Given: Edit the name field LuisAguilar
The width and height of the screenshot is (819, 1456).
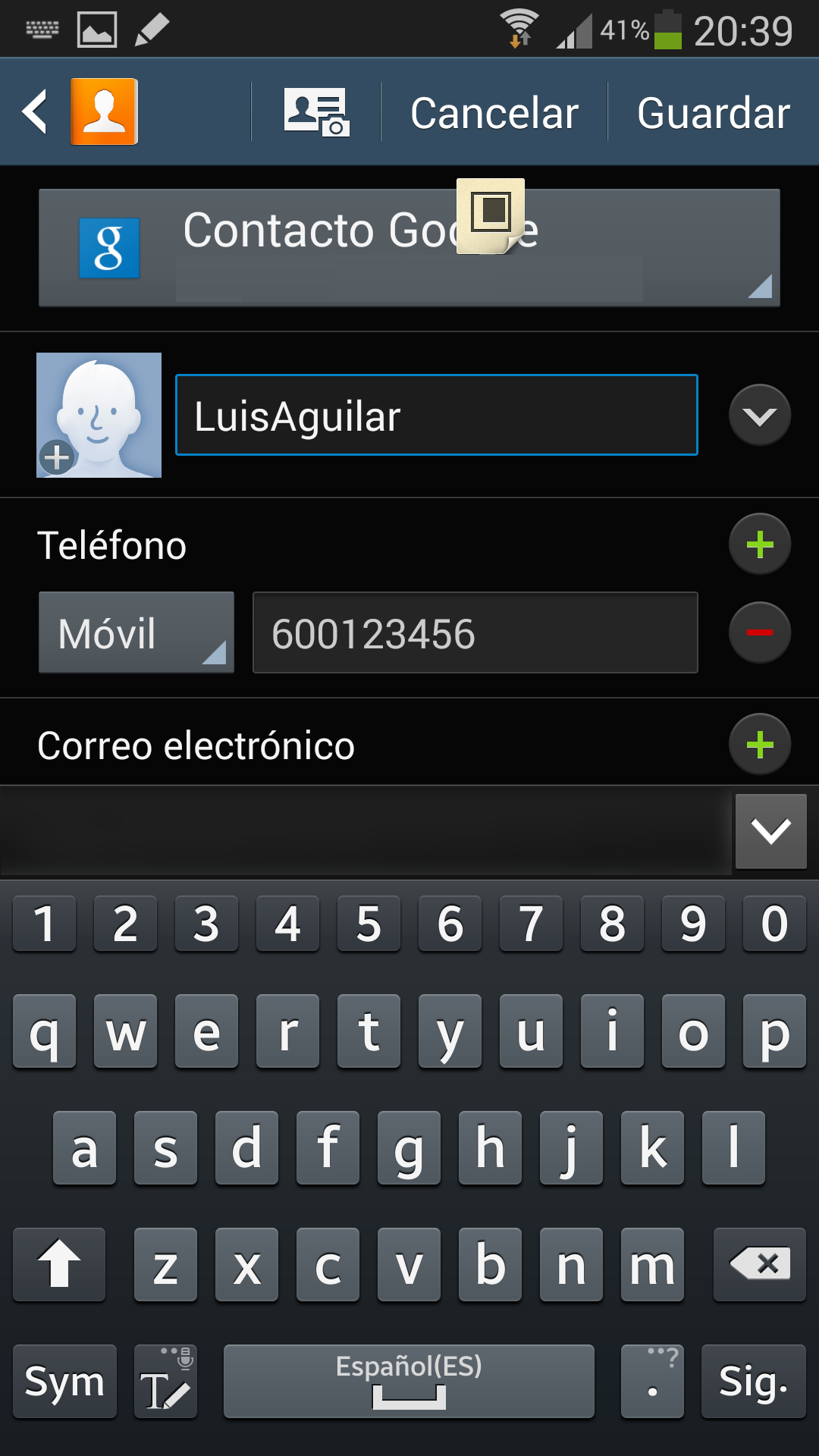Looking at the screenshot, I should pyautogui.click(x=436, y=416).
